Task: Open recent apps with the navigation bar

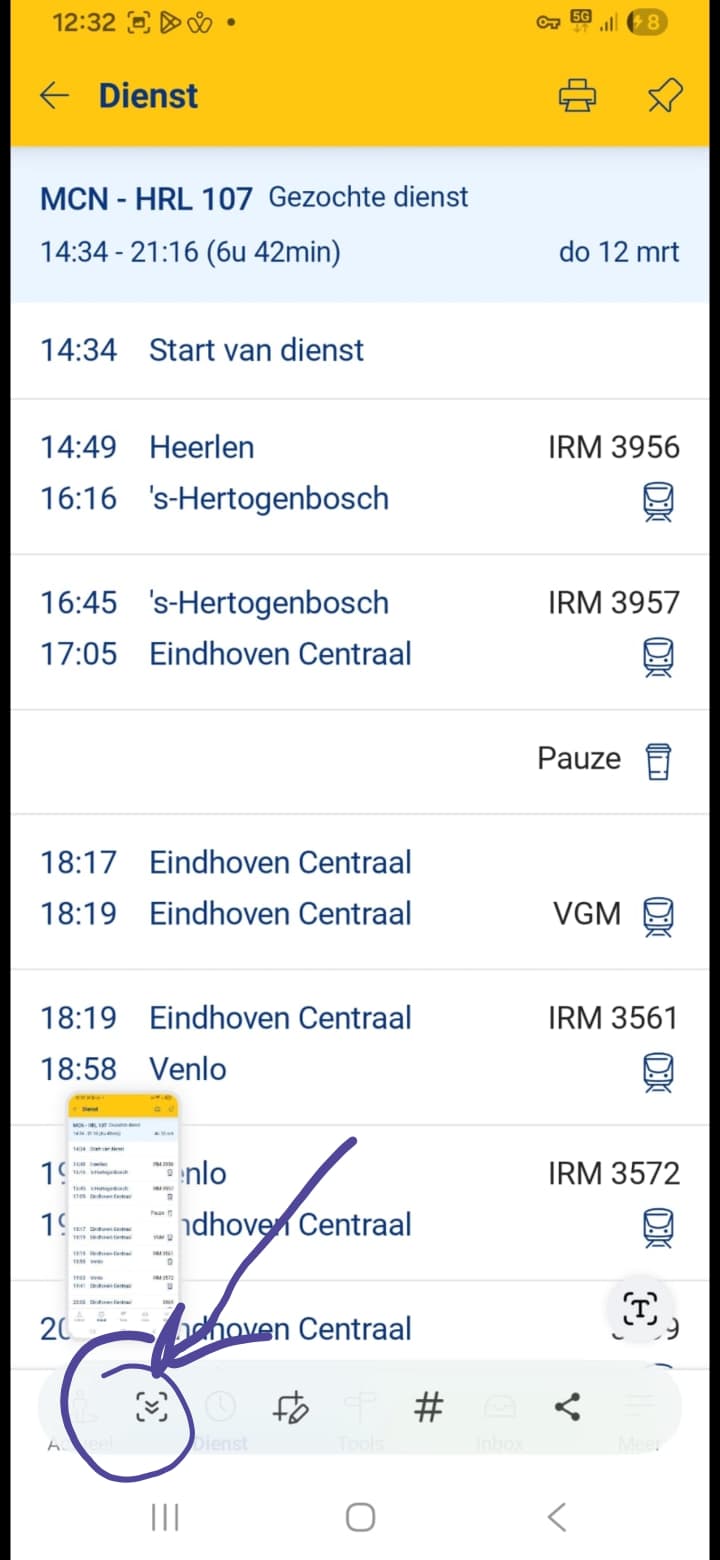Action: tap(163, 1516)
